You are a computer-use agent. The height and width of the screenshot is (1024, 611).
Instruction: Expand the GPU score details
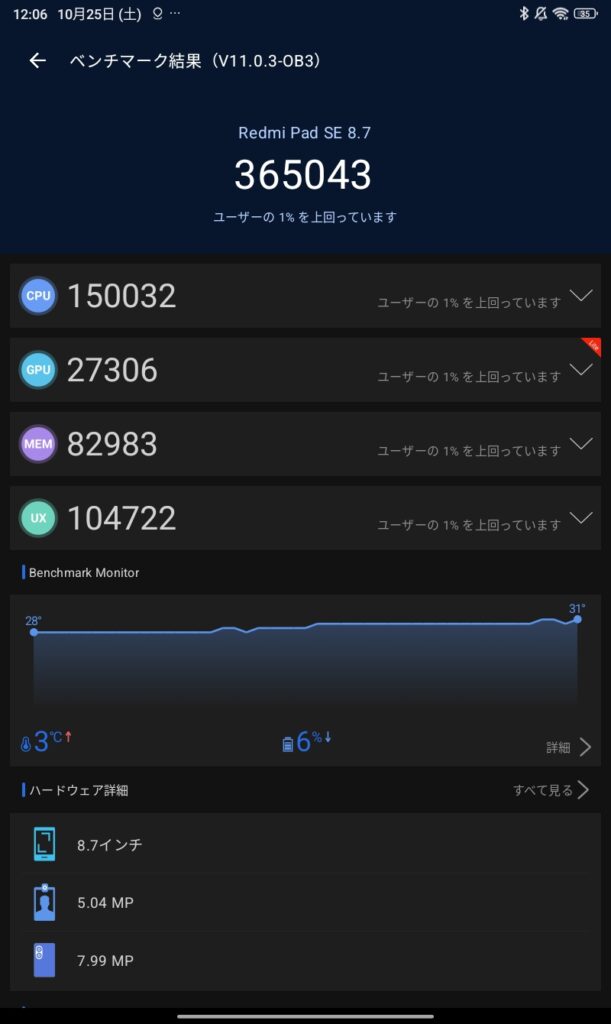(x=580, y=370)
